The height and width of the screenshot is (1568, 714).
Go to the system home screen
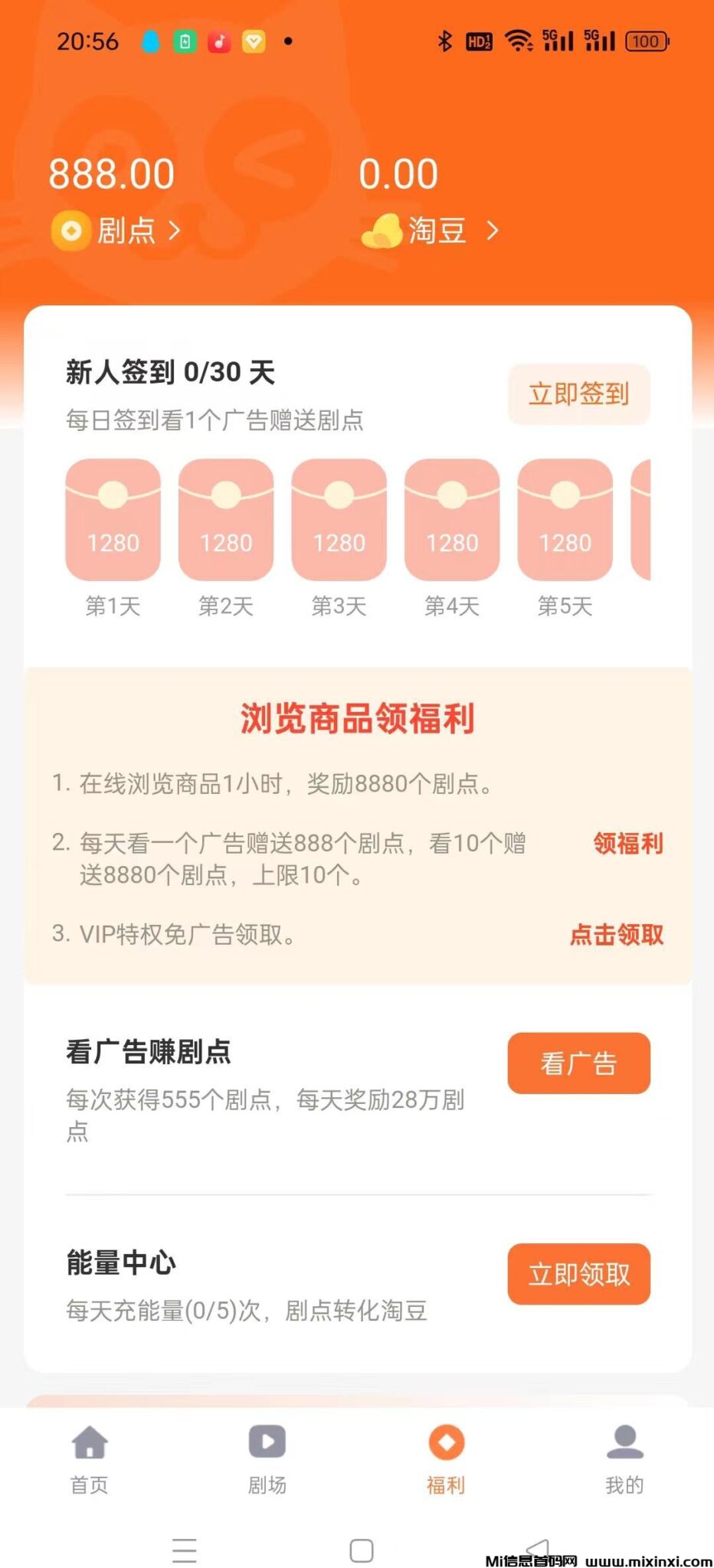361,1550
